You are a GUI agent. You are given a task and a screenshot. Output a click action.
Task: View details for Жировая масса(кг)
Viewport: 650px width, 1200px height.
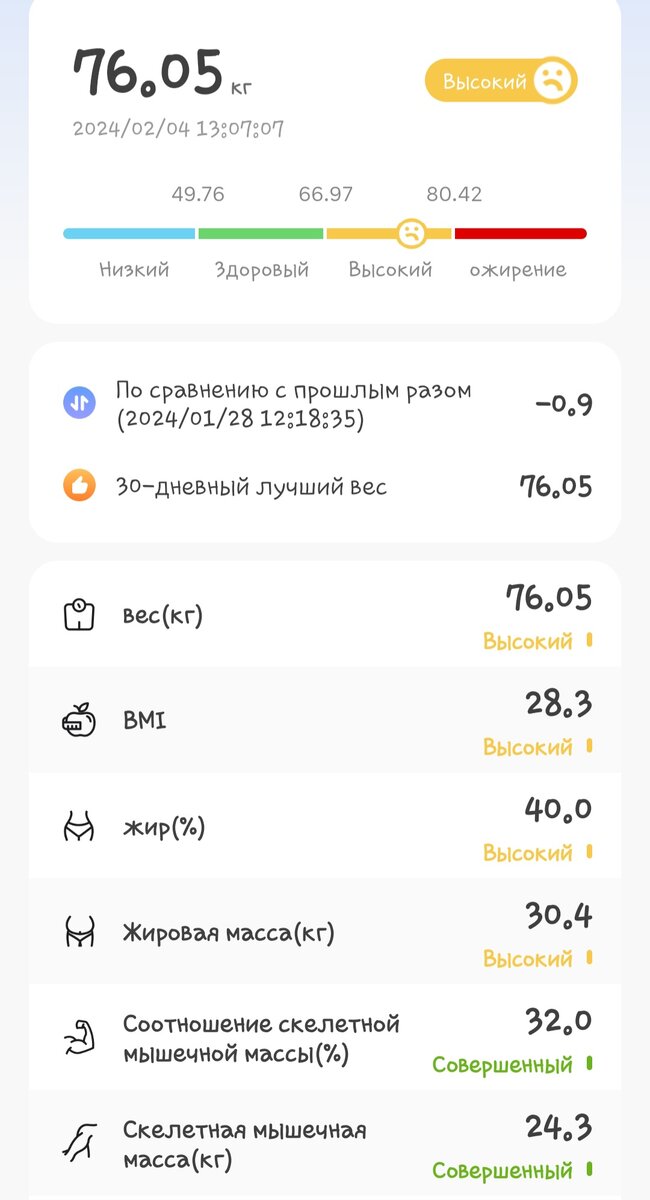click(x=325, y=933)
